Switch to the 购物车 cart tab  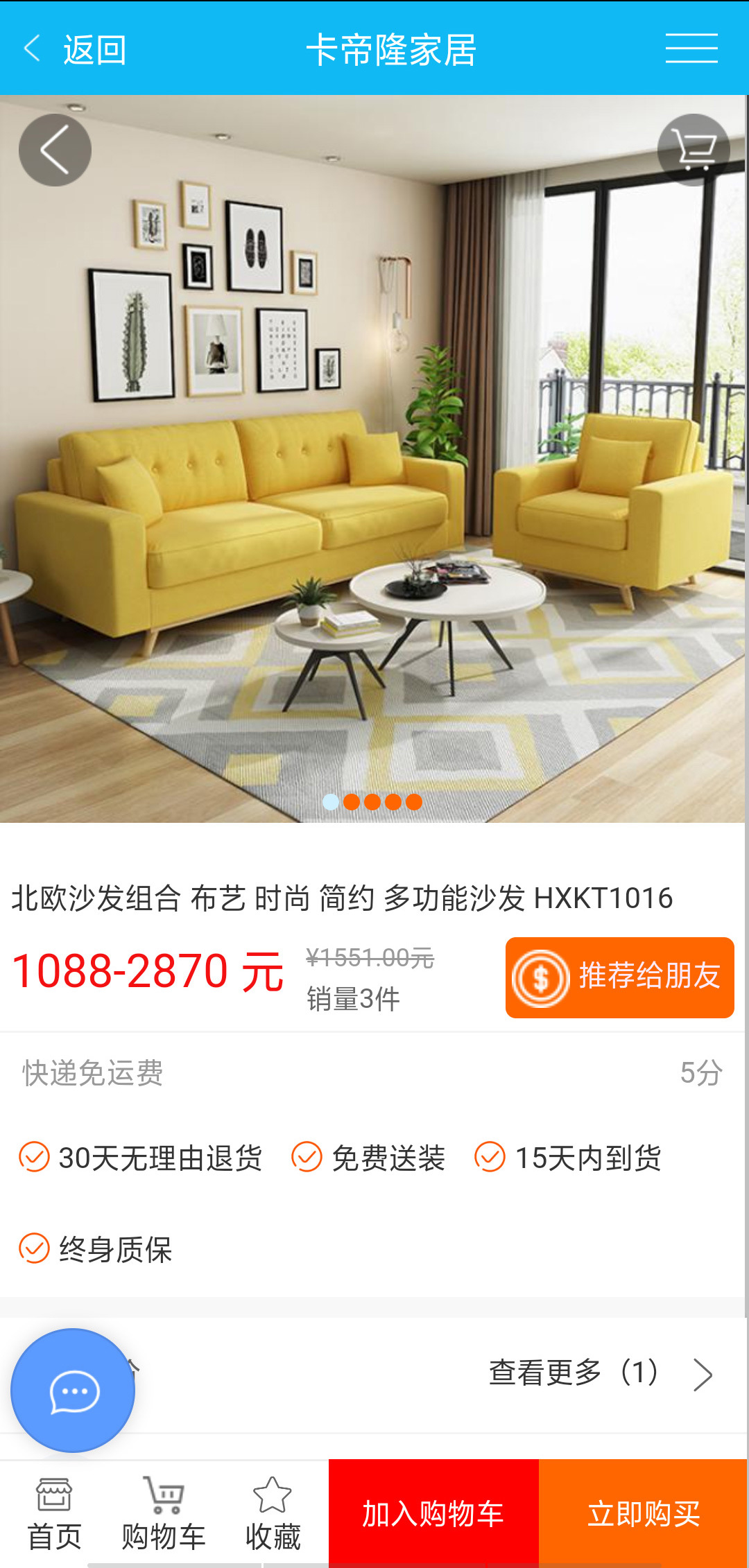164,1514
